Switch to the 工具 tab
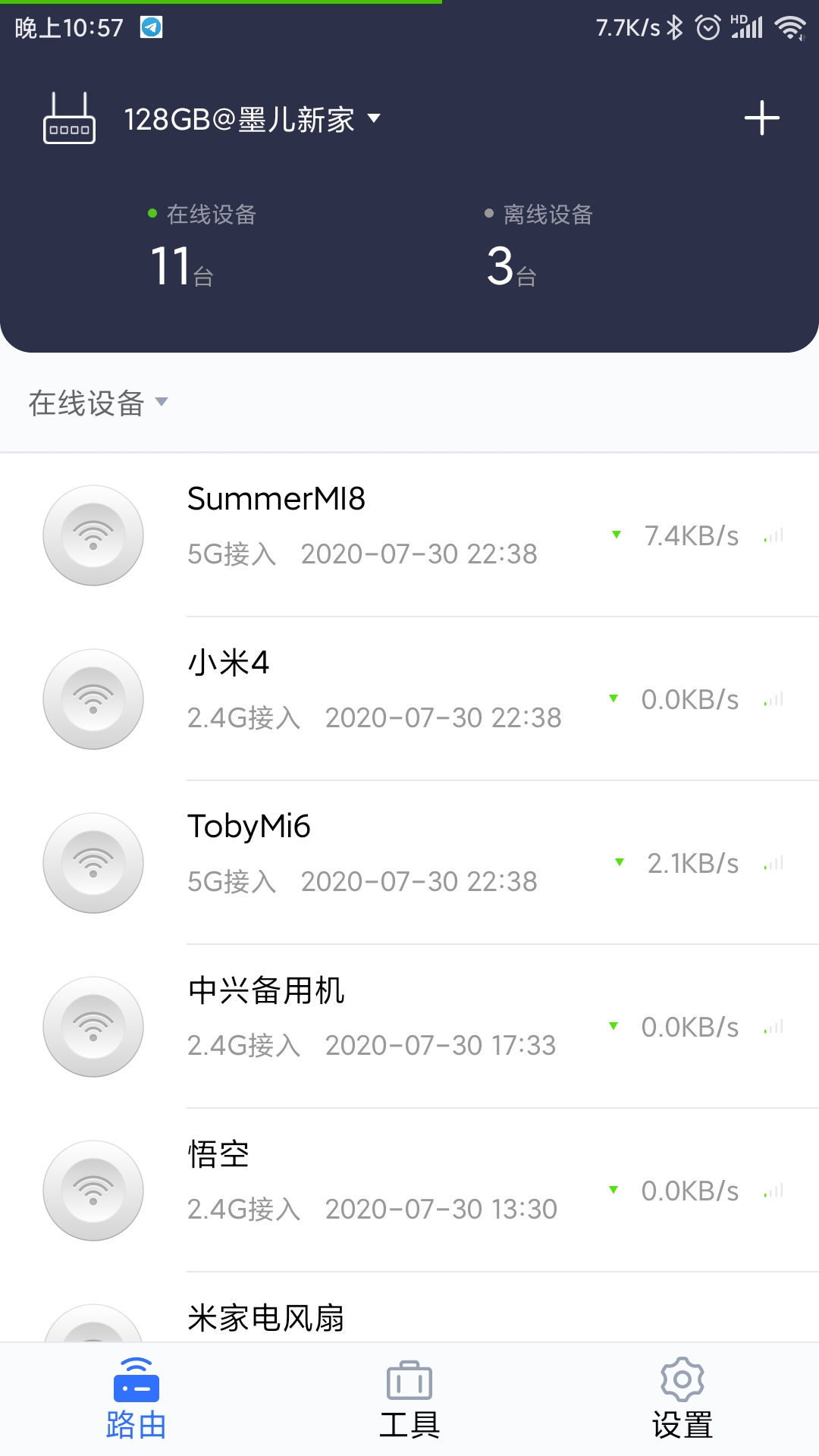The height and width of the screenshot is (1456, 819). click(409, 1400)
